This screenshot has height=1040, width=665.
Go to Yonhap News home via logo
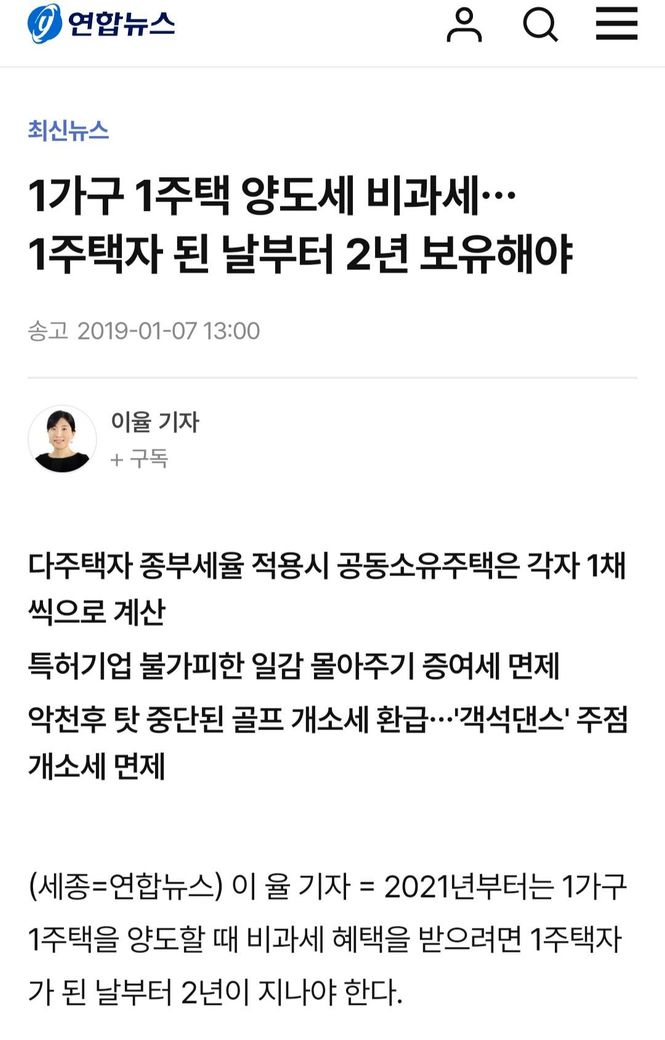[x=101, y=24]
